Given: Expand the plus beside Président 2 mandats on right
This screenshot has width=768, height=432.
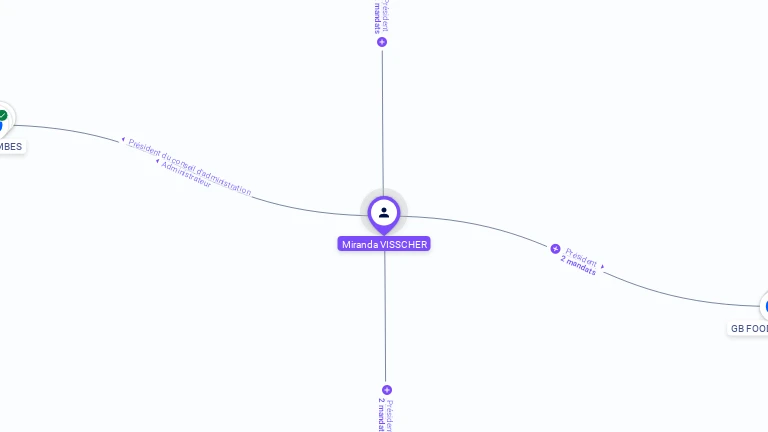Looking at the screenshot, I should click(x=555, y=249).
